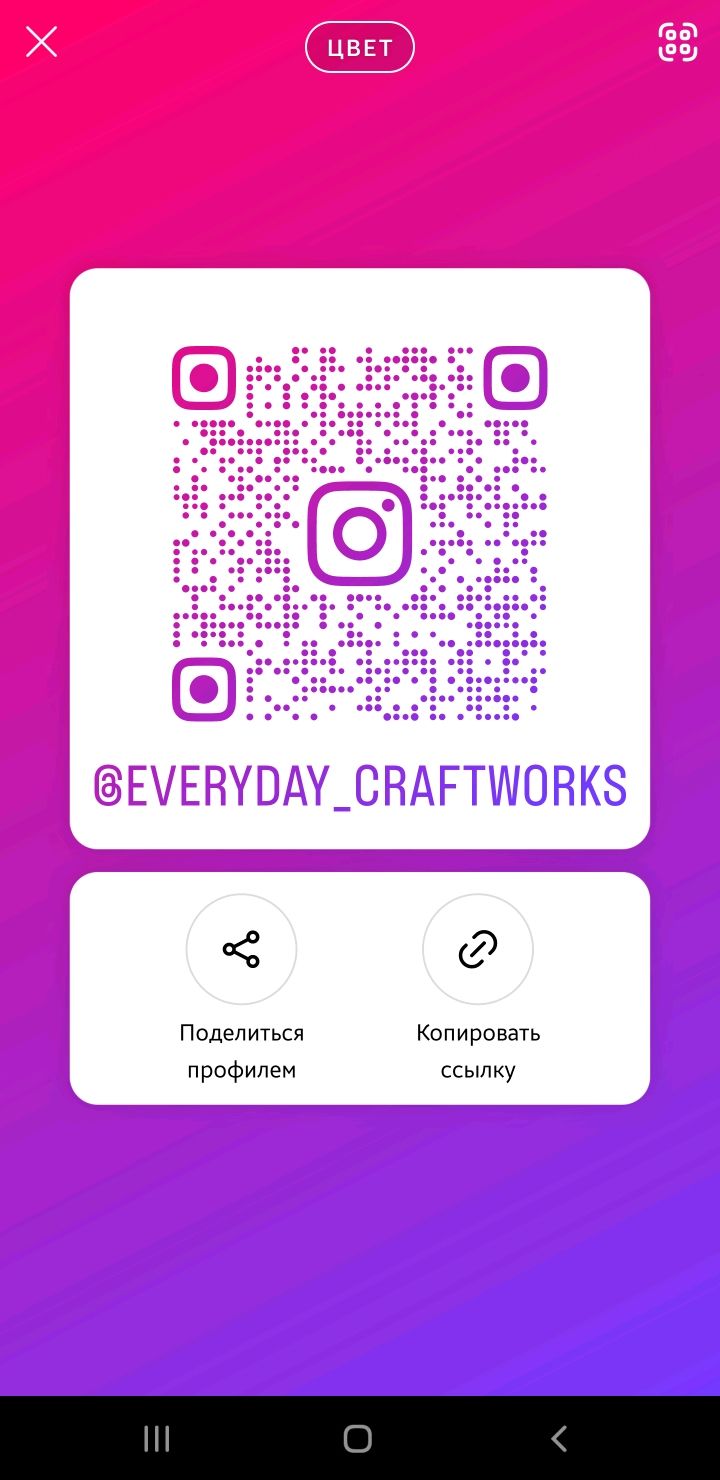Screen dimensions: 720x1480
Task: Tap Копировать ссылку link button
Action: pos(478,949)
